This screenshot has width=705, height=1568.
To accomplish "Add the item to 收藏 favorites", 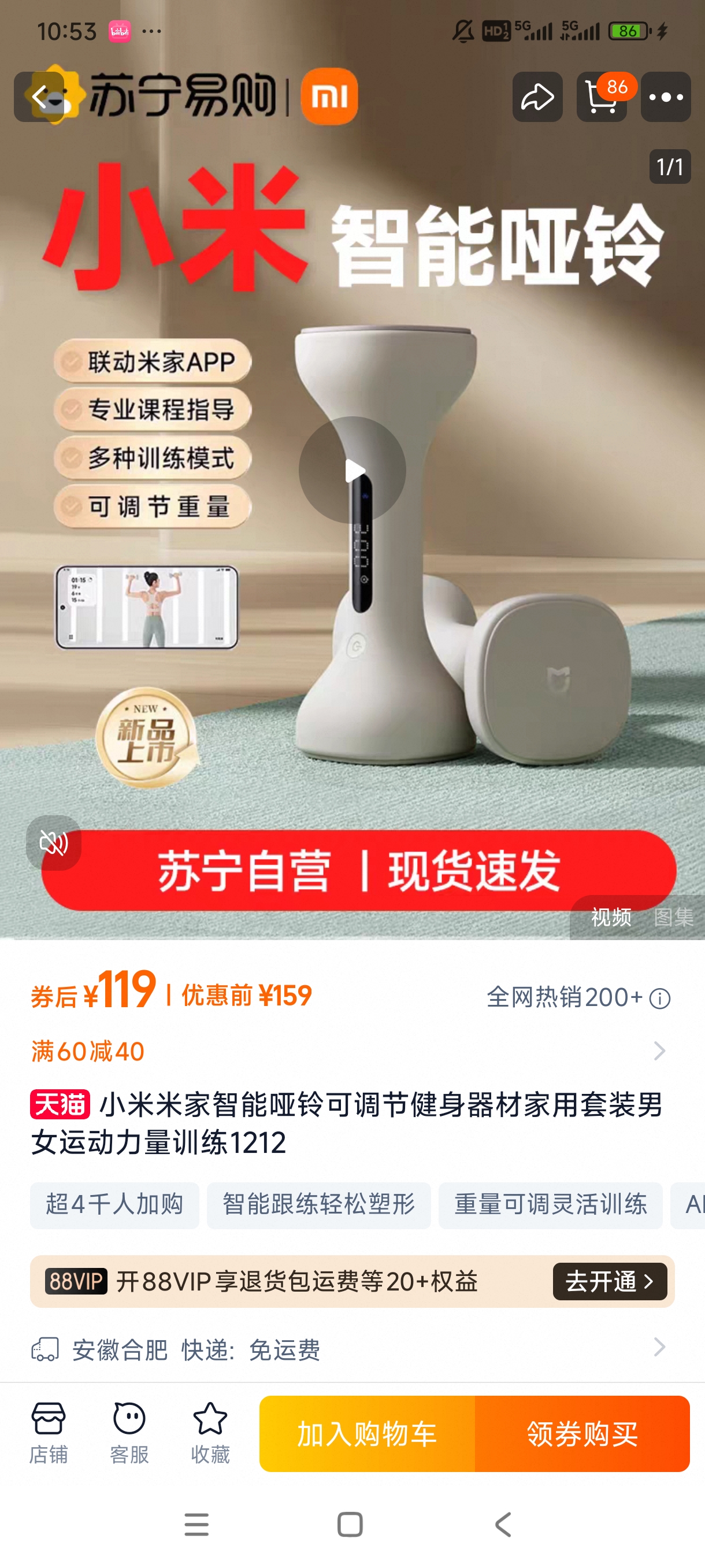I will 210,1433.
